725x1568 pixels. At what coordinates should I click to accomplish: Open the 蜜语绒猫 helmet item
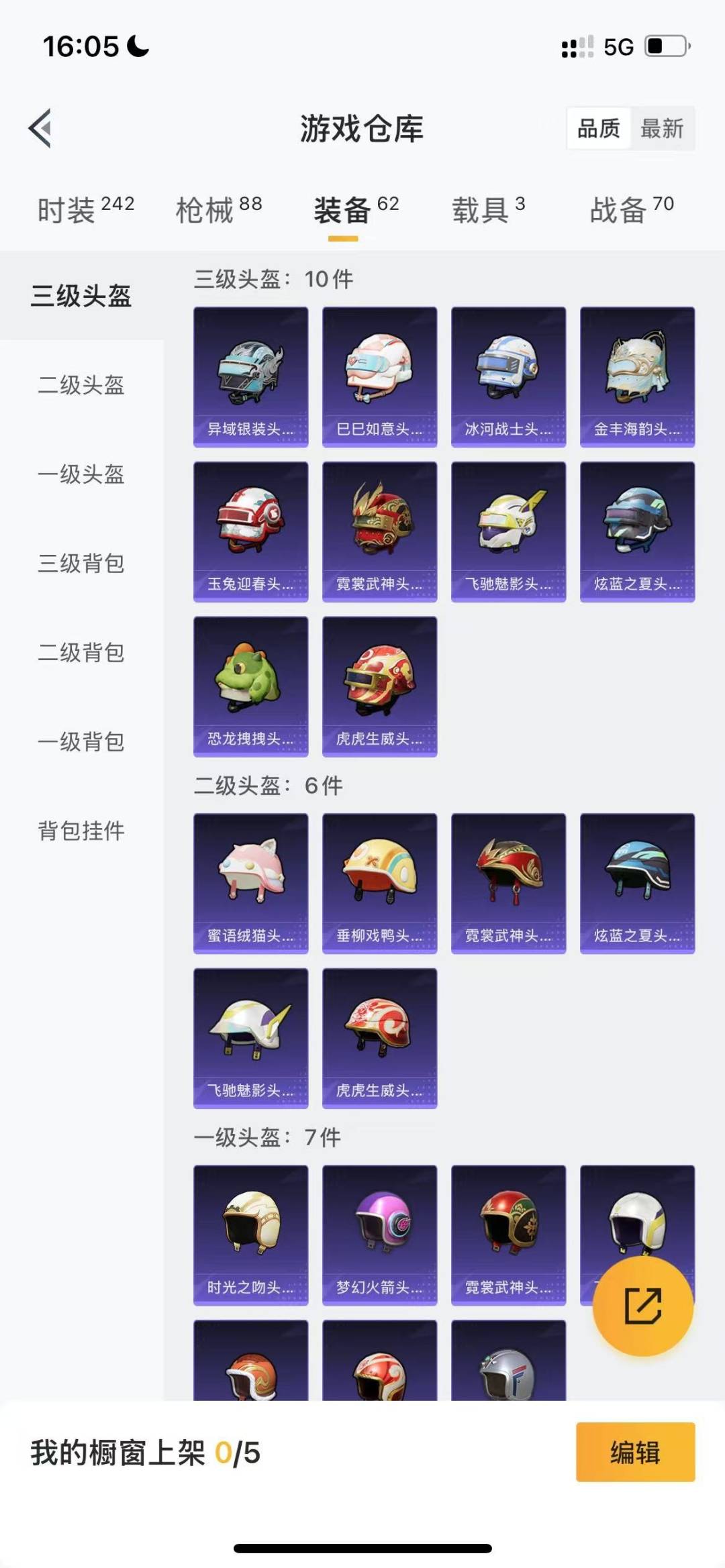(x=250, y=883)
